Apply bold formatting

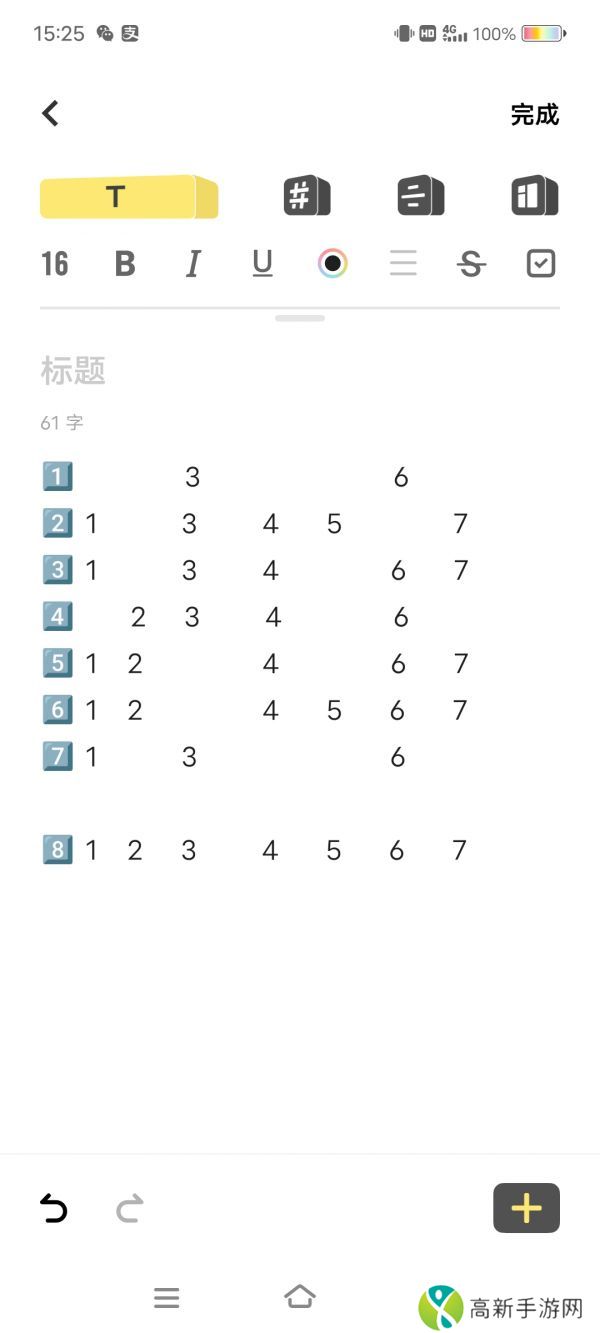[x=125, y=264]
